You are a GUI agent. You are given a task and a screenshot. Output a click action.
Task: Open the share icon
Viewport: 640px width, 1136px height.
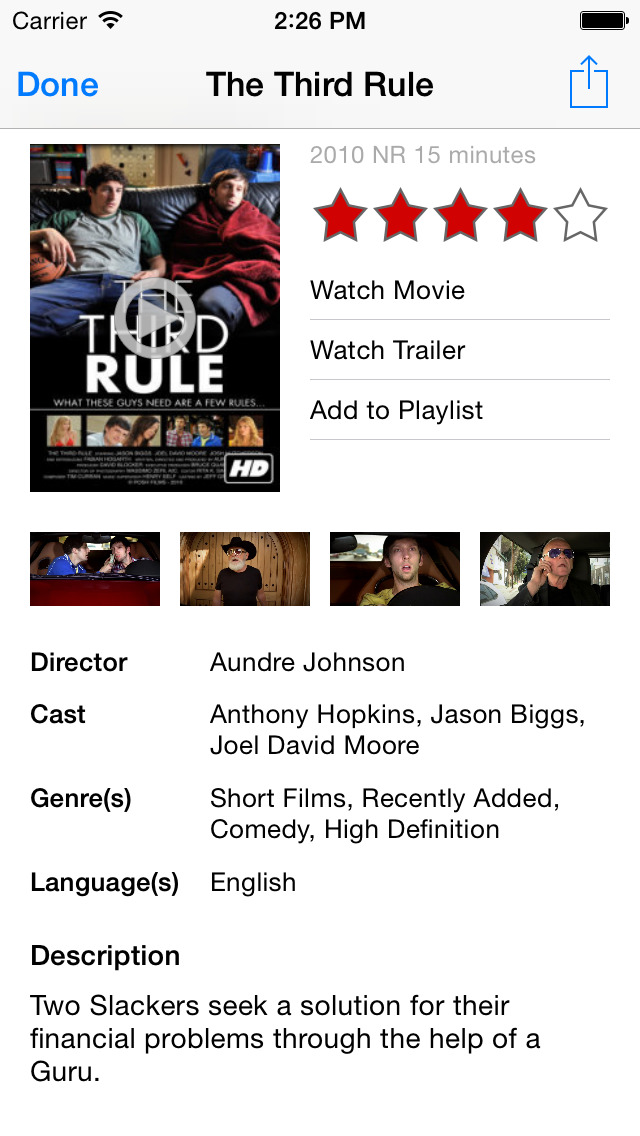(588, 83)
